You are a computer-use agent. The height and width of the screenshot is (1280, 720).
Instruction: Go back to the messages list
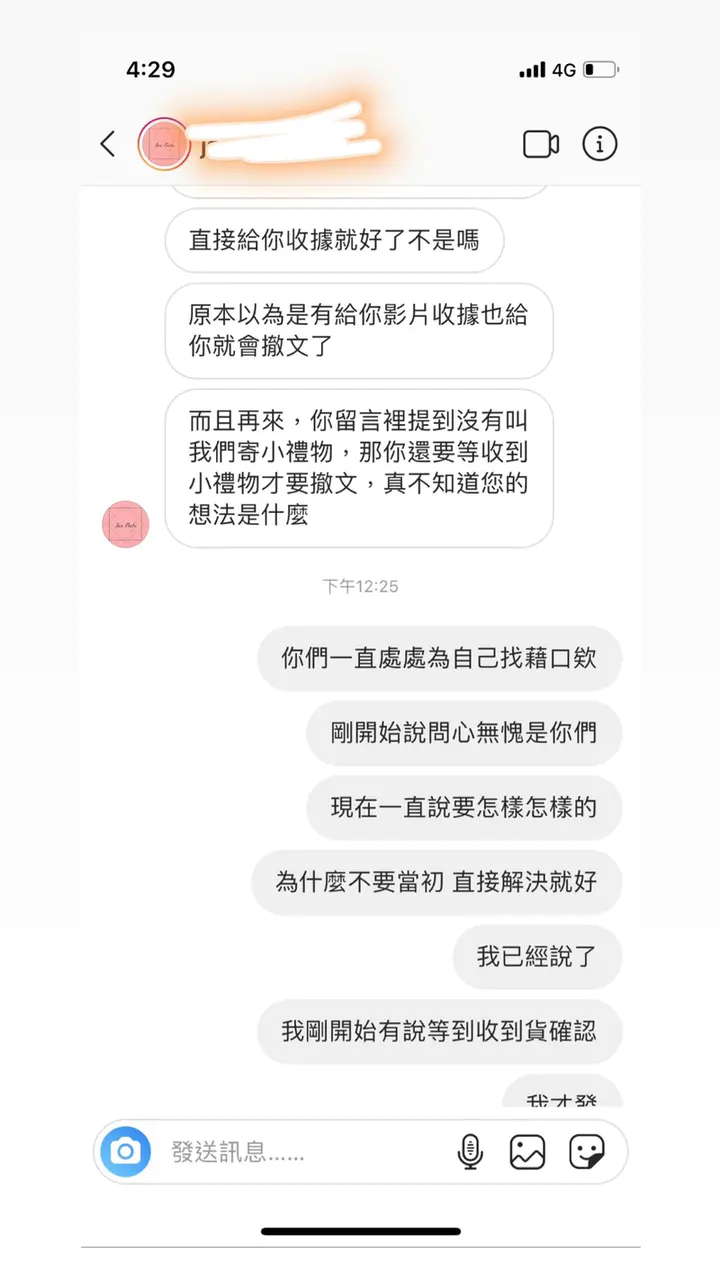coord(108,144)
